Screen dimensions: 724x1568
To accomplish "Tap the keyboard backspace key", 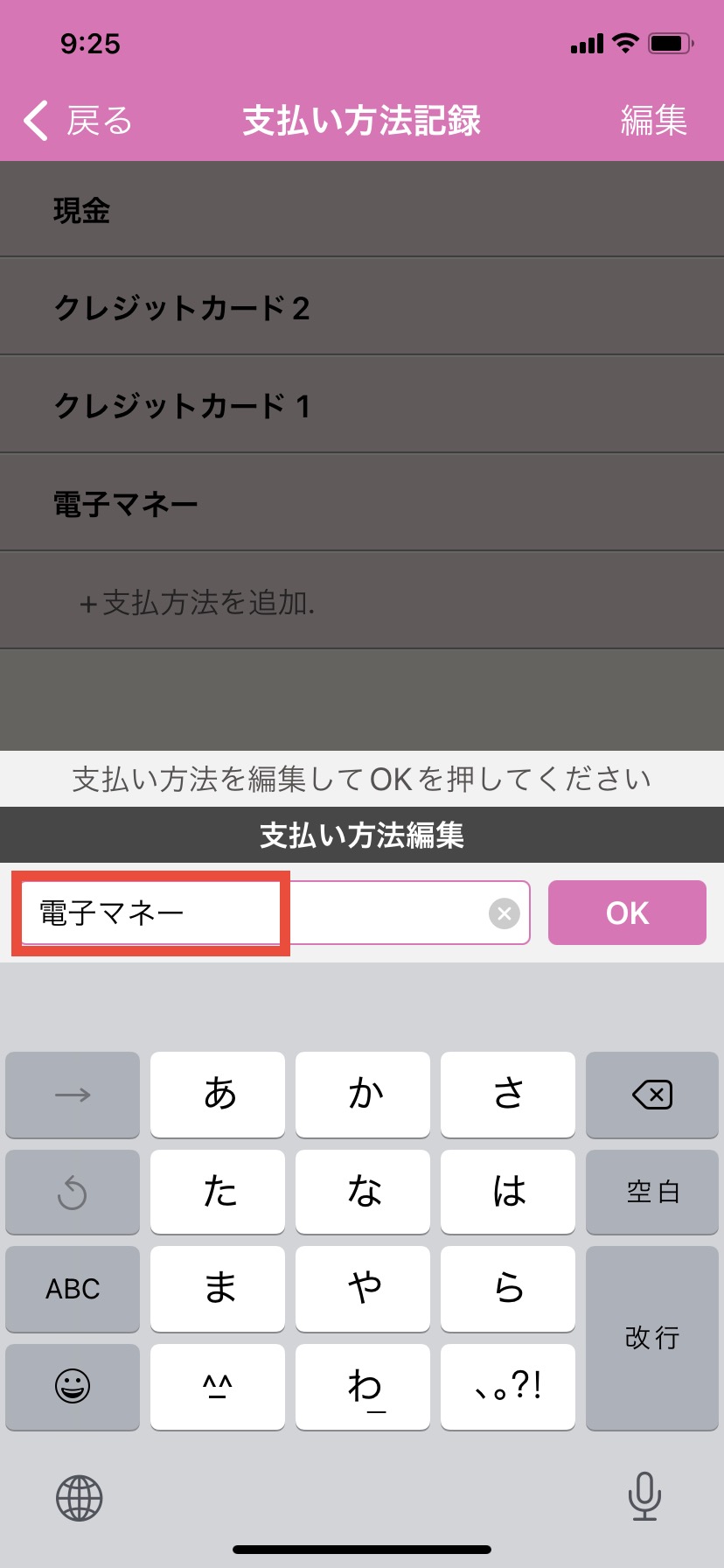I will point(652,1095).
